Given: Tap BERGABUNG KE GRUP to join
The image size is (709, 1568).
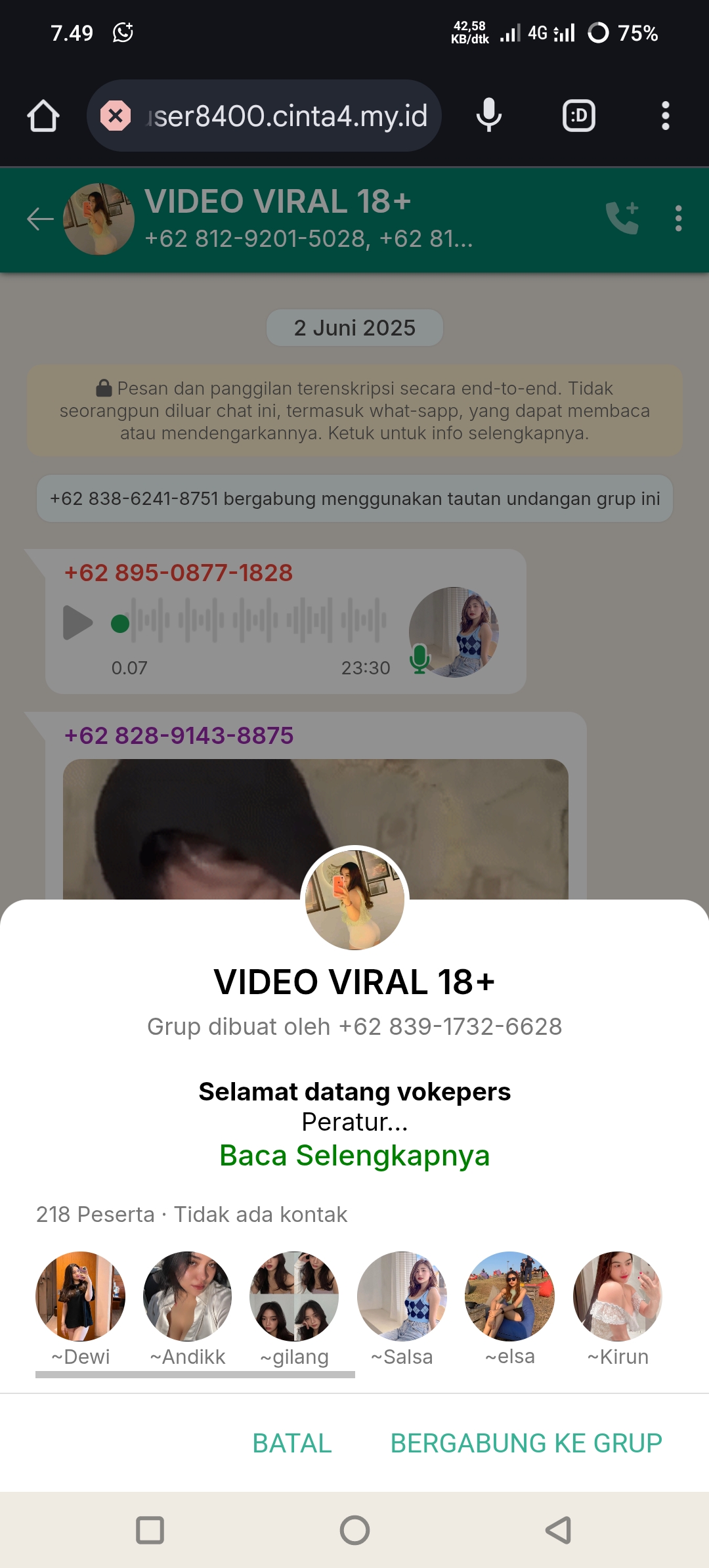Looking at the screenshot, I should pyautogui.click(x=526, y=1443).
